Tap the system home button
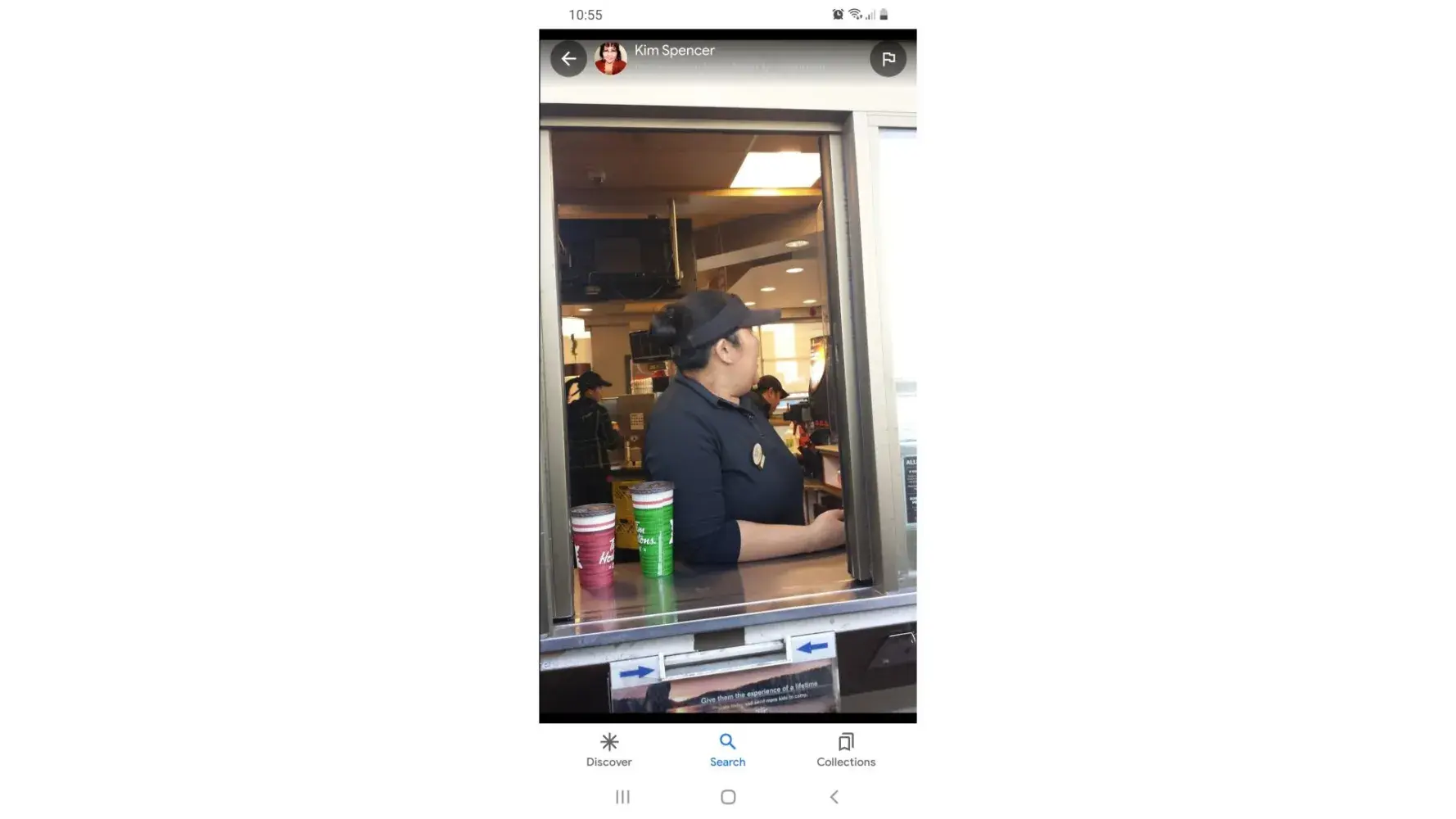The image size is (1456, 819). [x=728, y=797]
